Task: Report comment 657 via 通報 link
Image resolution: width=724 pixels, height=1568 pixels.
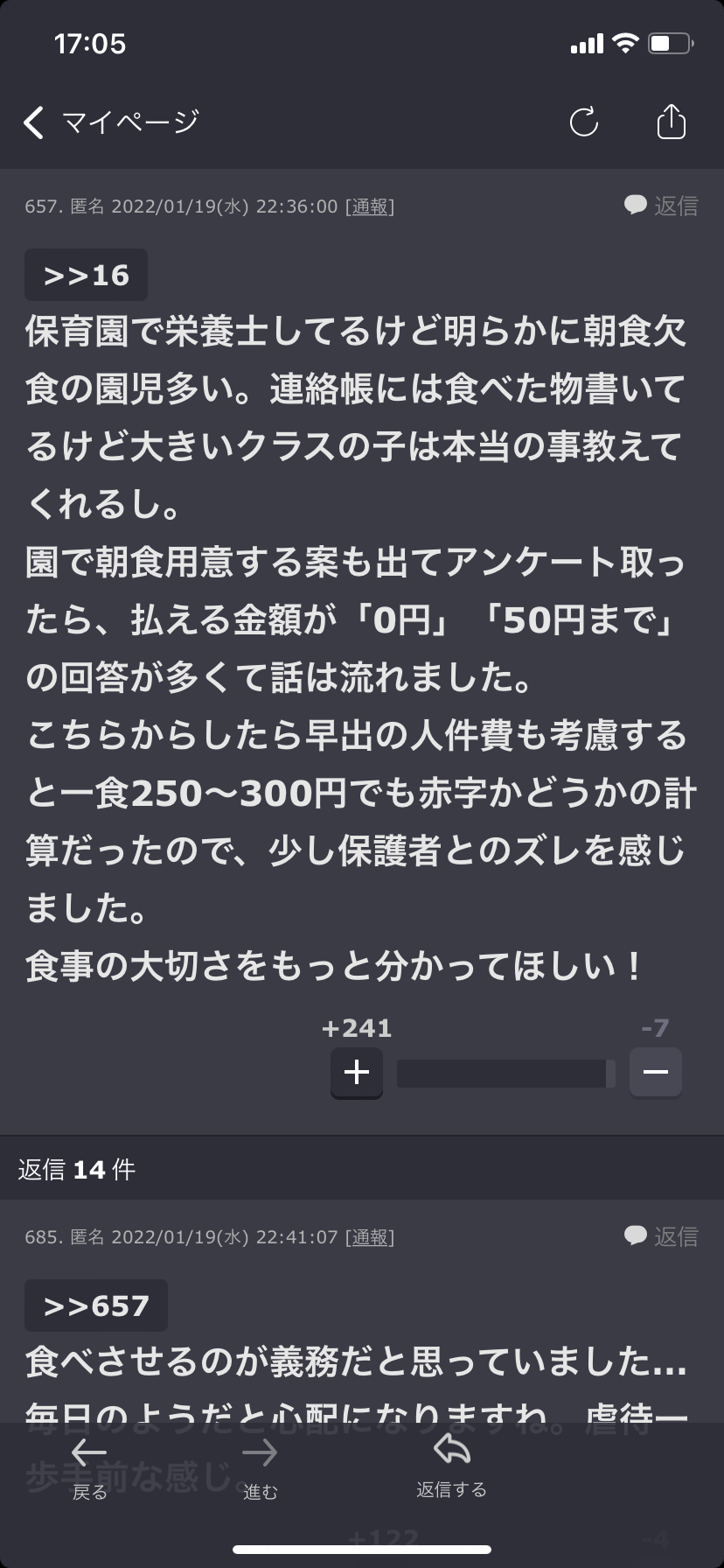Action: coord(370,206)
